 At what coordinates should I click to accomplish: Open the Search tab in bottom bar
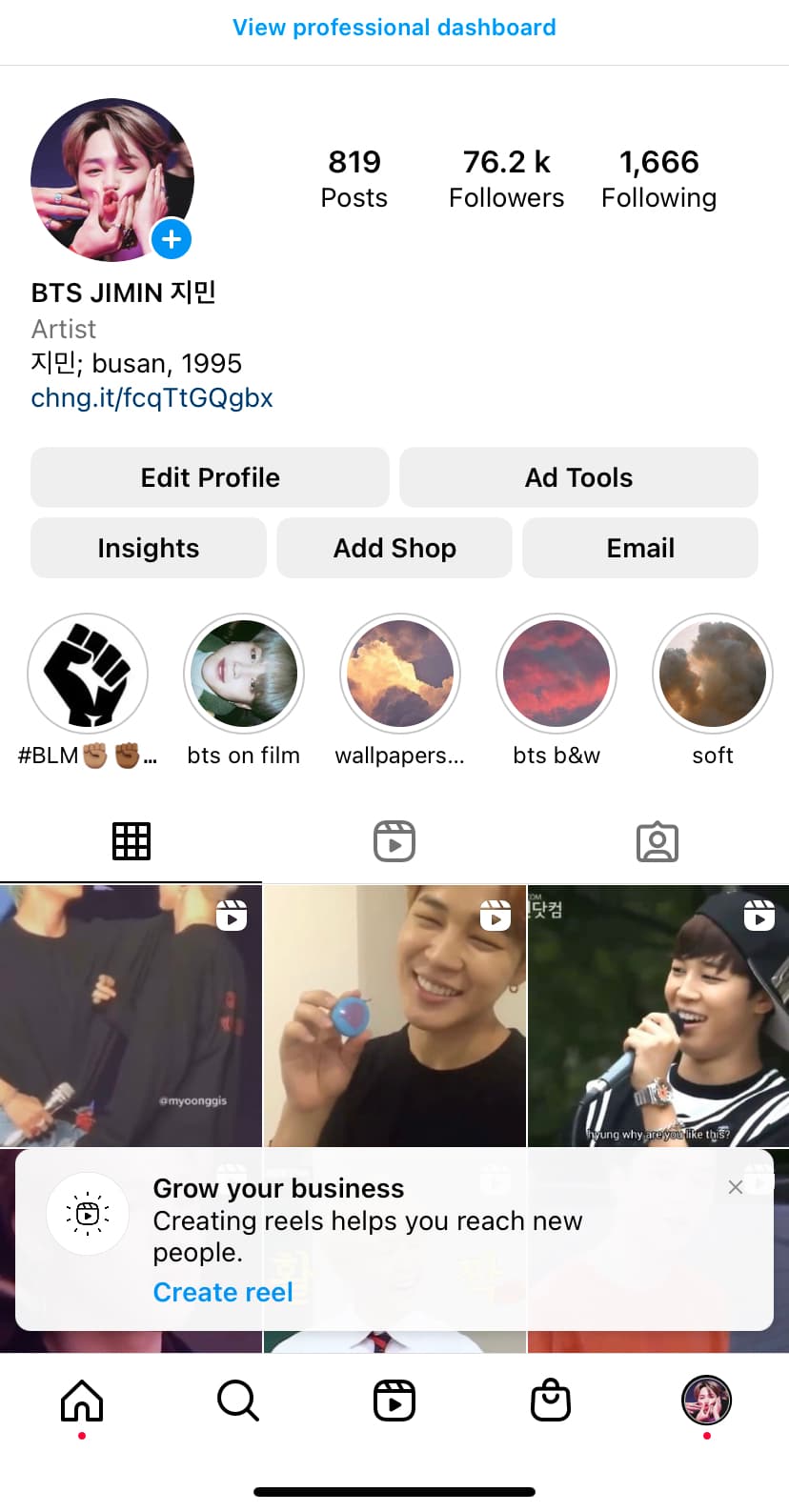238,1401
